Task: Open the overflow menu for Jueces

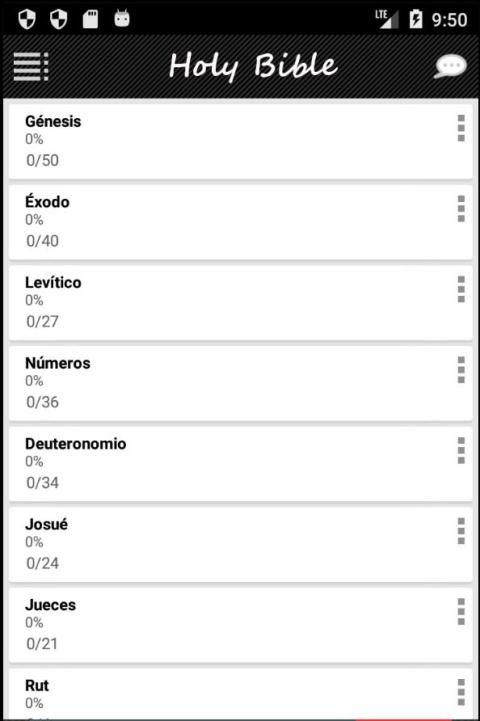Action: (461, 612)
